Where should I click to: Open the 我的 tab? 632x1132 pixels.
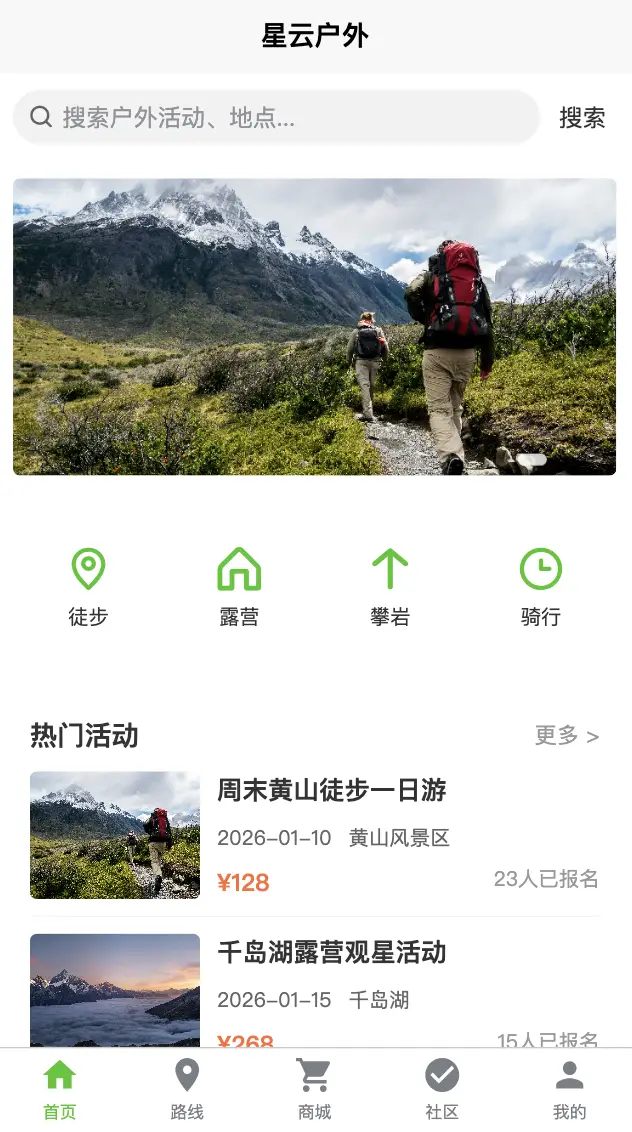(569, 1090)
